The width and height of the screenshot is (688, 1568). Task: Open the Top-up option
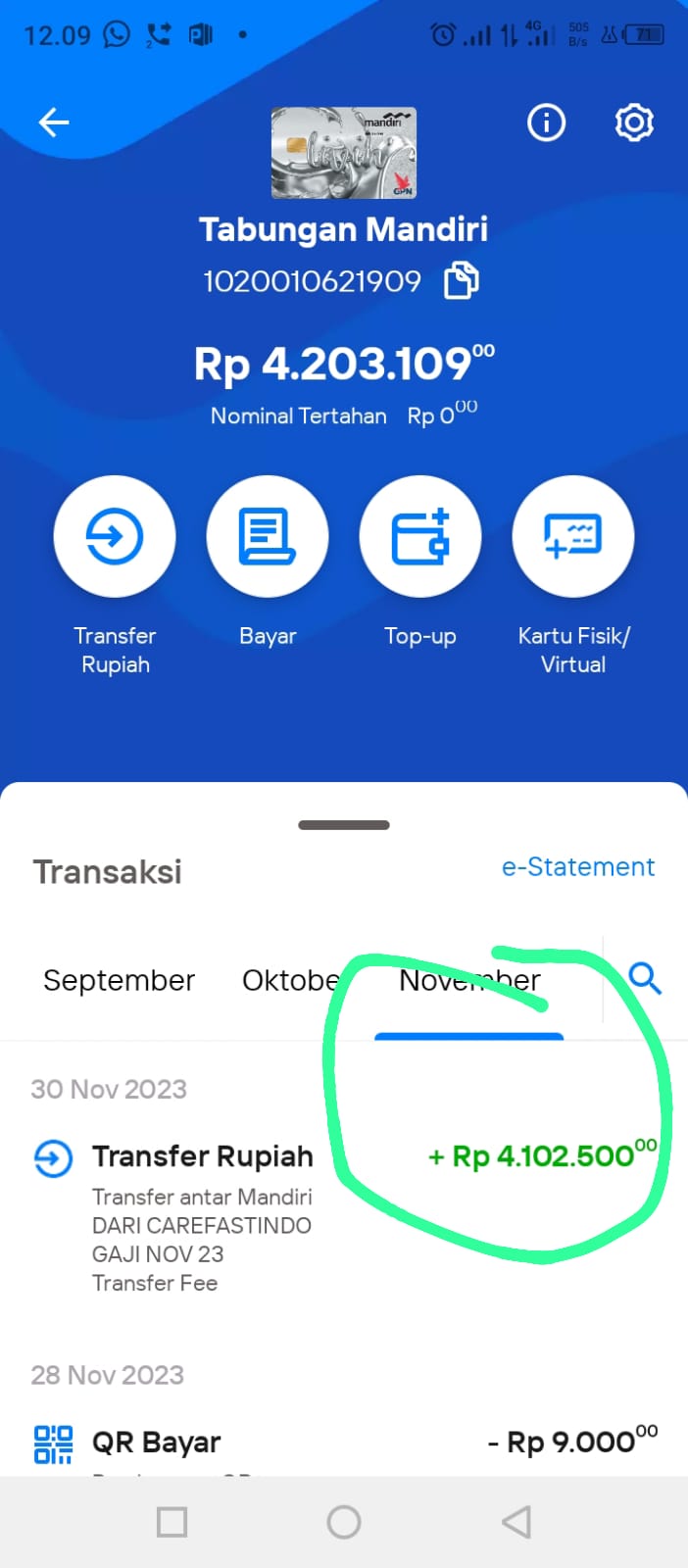tap(420, 536)
